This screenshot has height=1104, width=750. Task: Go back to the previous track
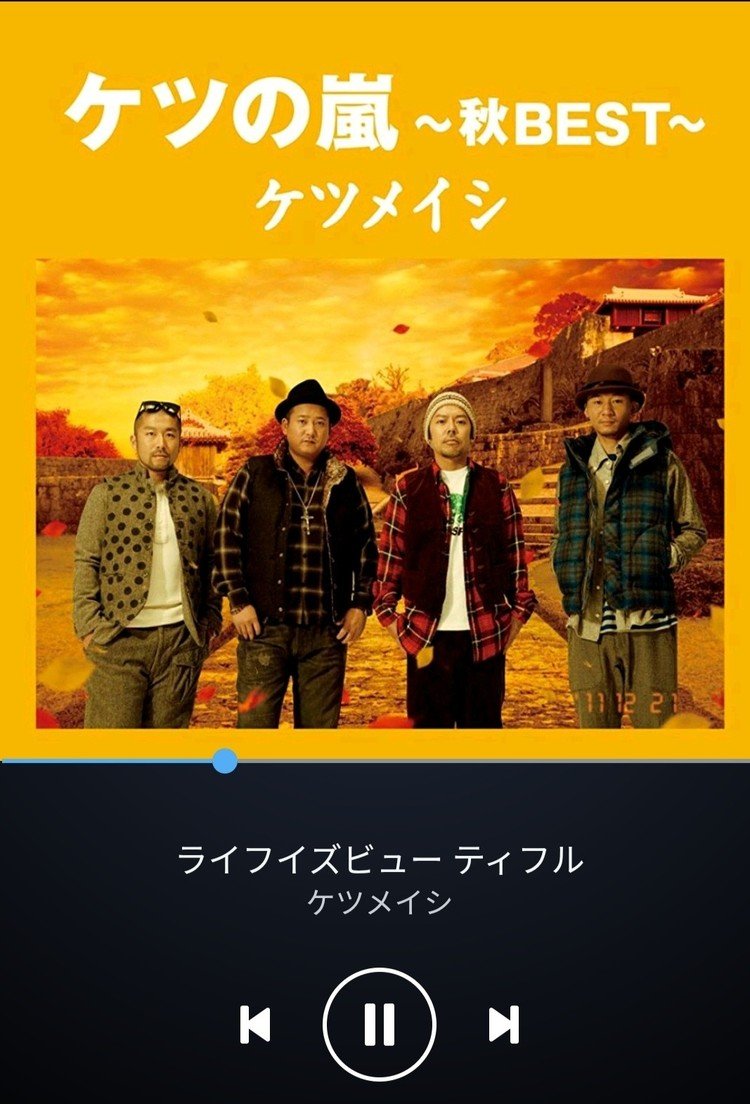coord(255,1025)
